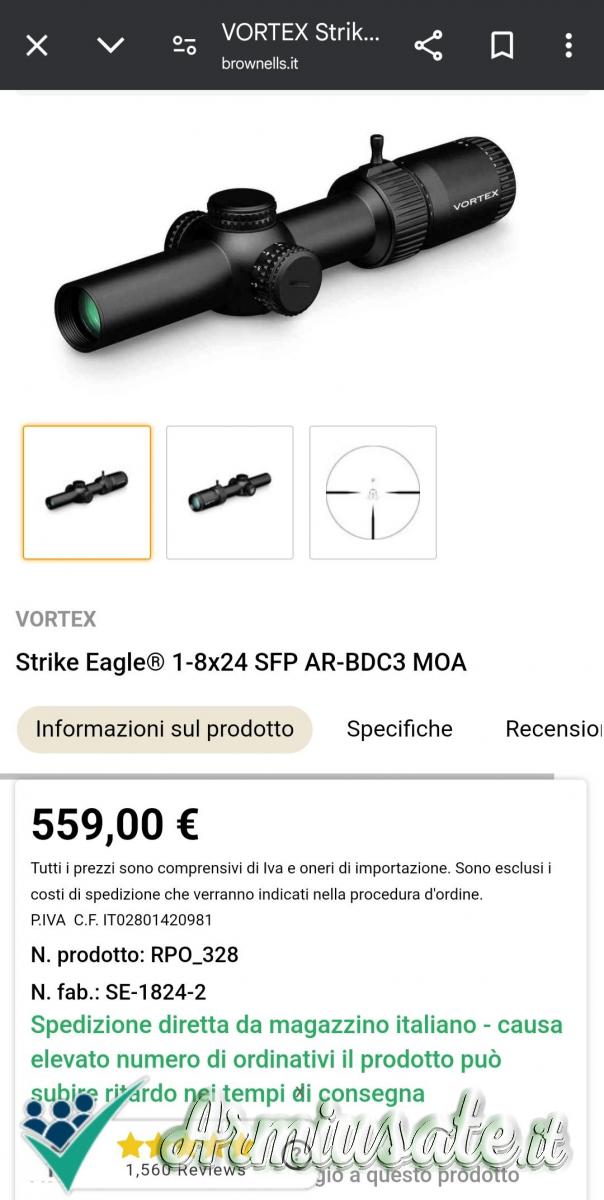Minimize the custom tab with down chevron
Screen dimensions: 604x1200
click(x=110, y=45)
